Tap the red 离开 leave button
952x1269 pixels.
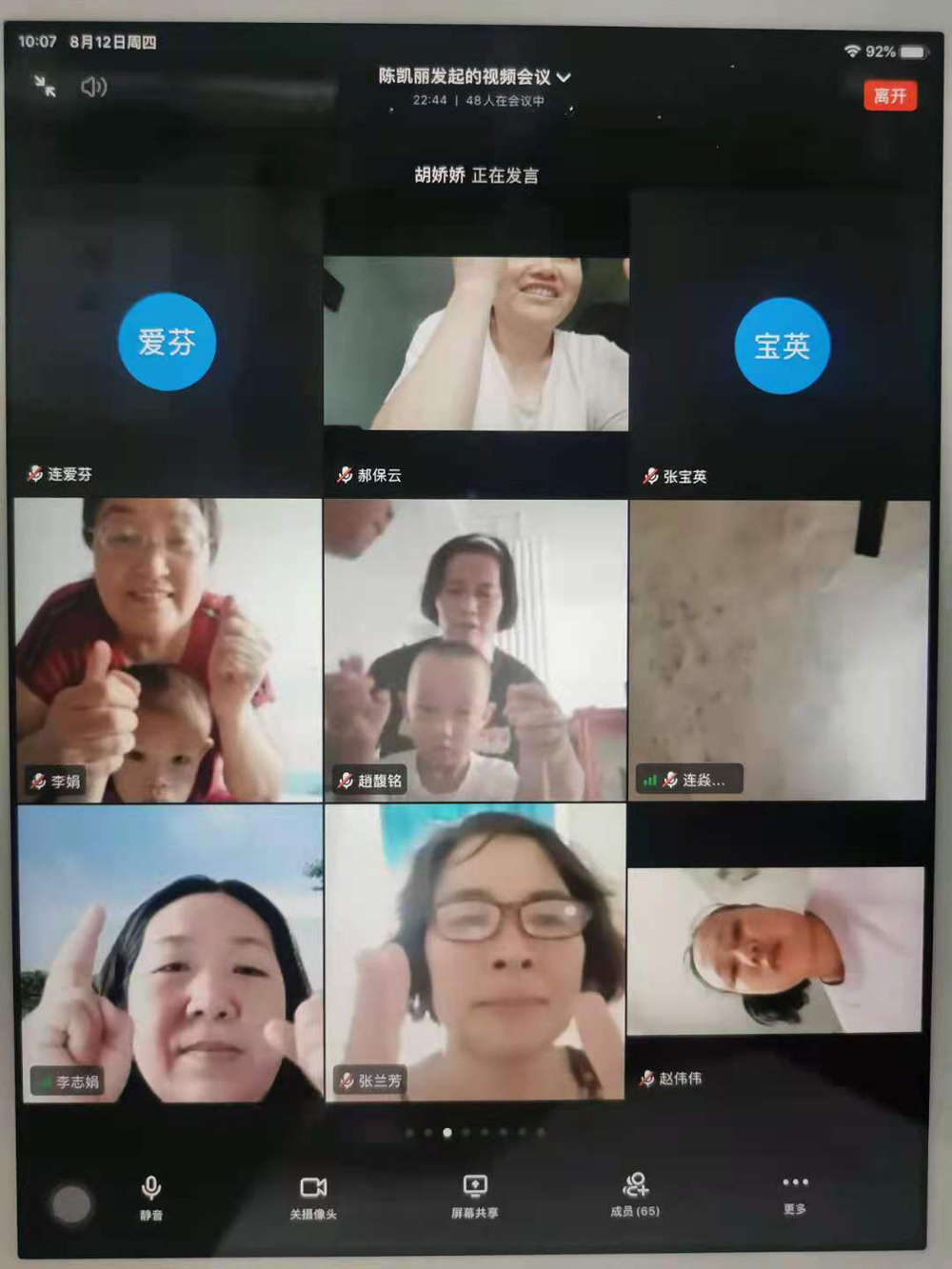pyautogui.click(x=889, y=95)
